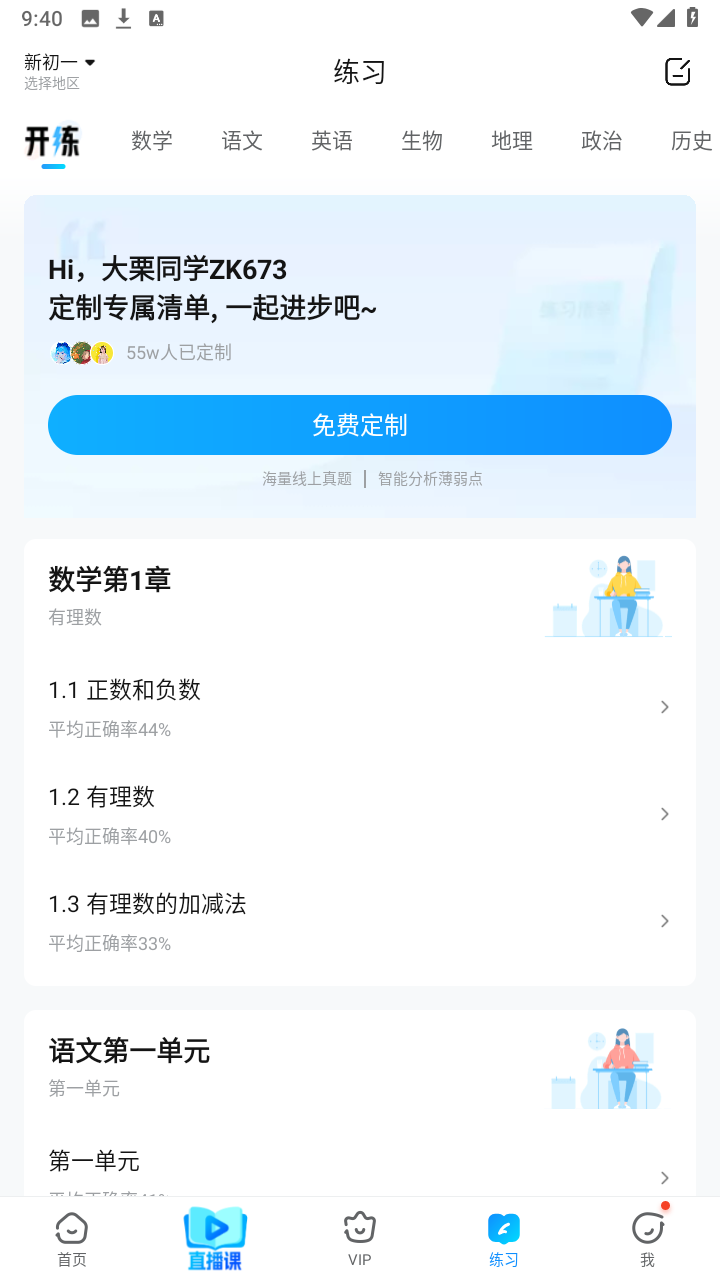
Task: Expand the 1.1 正数和负数 section arrow
Action: pos(664,706)
